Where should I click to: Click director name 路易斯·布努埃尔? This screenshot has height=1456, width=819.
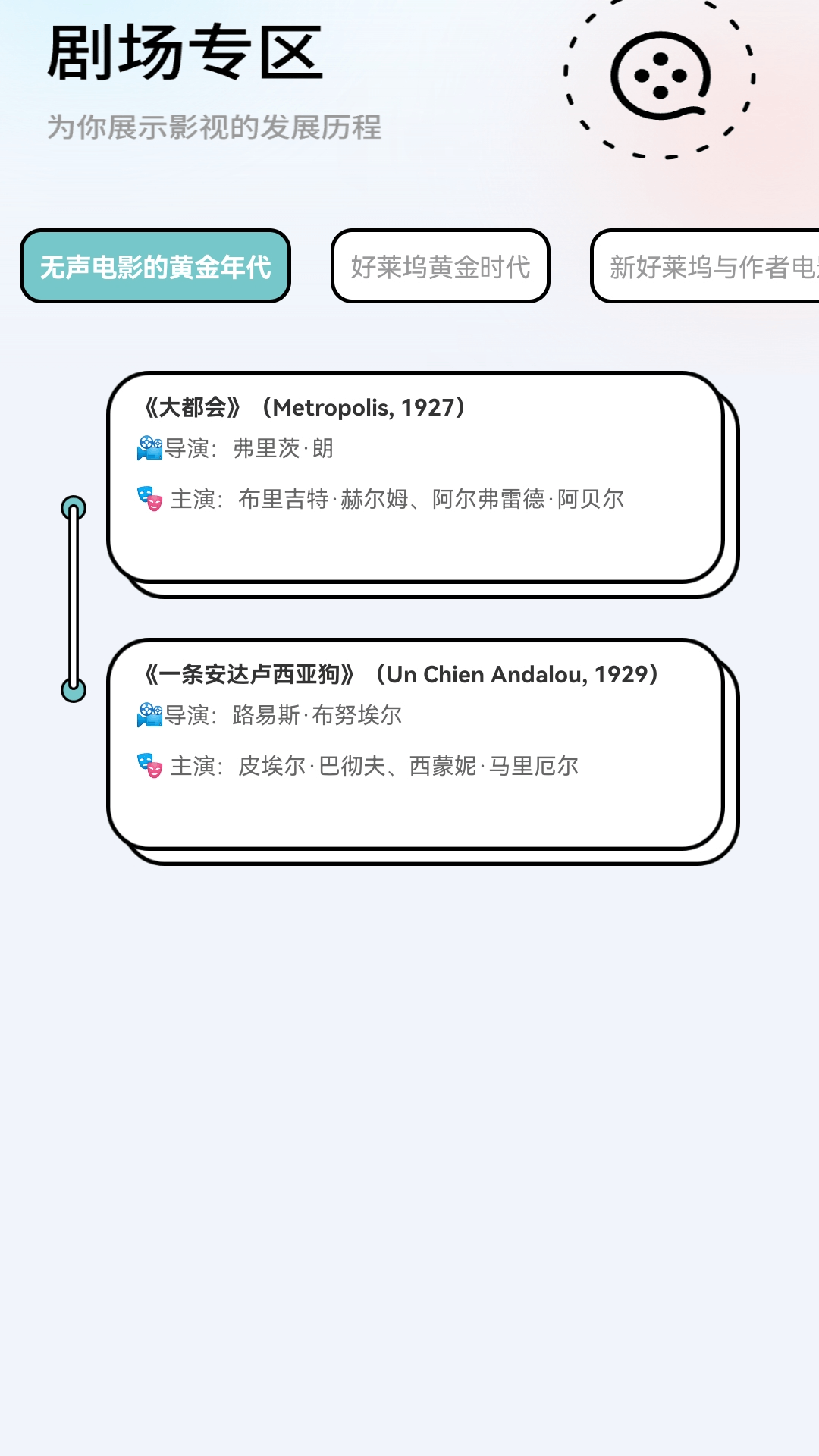pos(318,714)
